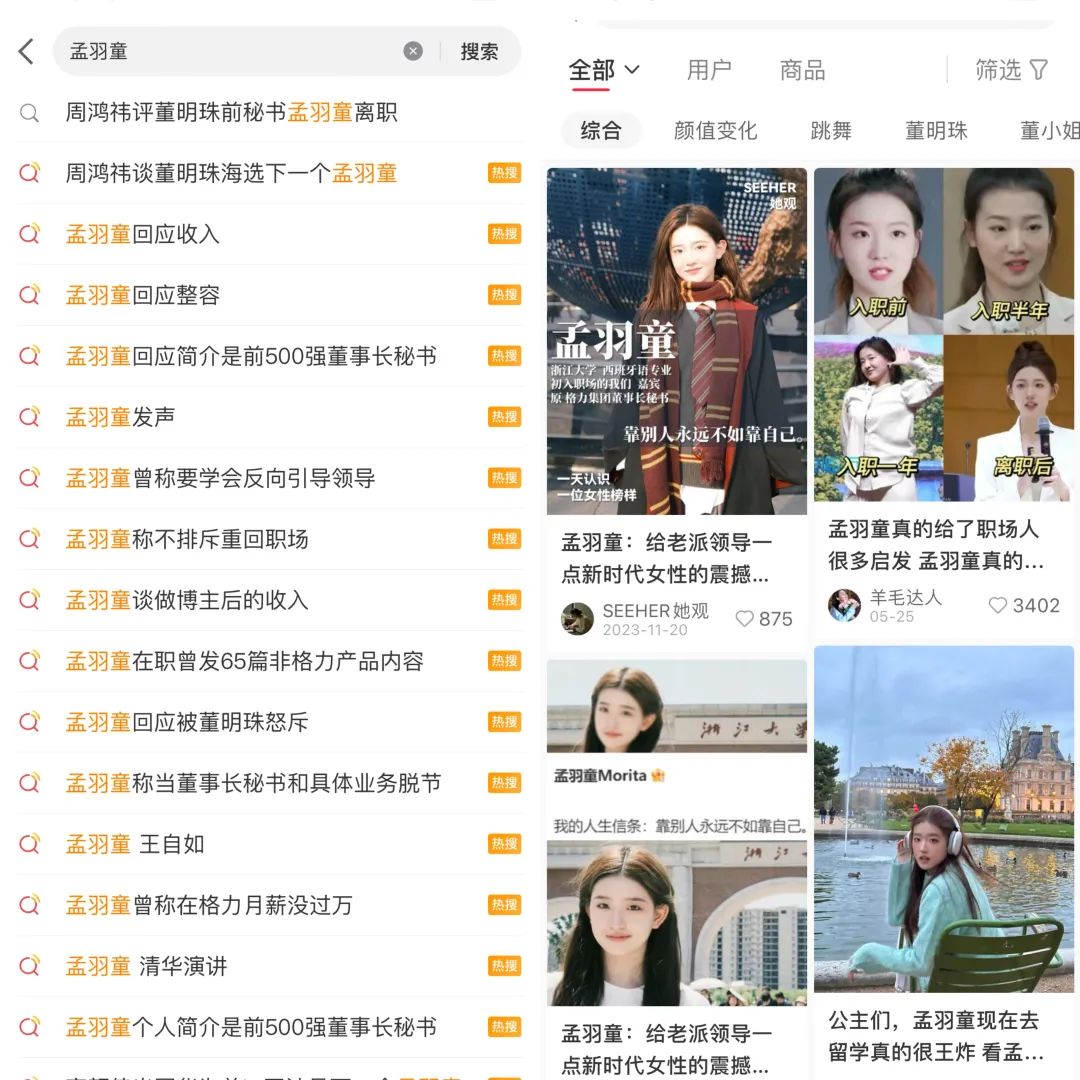This screenshot has height=1080, width=1080.
Task: Like the post by 羊毛达人
Action: (x=998, y=606)
